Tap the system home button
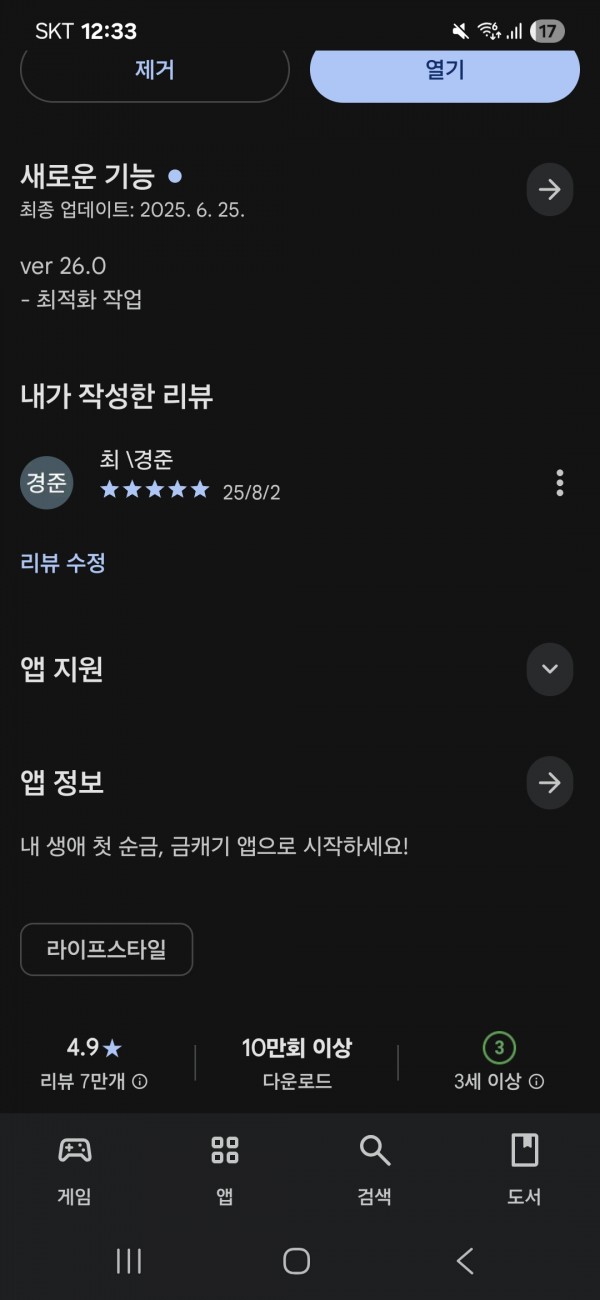 [x=297, y=1261]
